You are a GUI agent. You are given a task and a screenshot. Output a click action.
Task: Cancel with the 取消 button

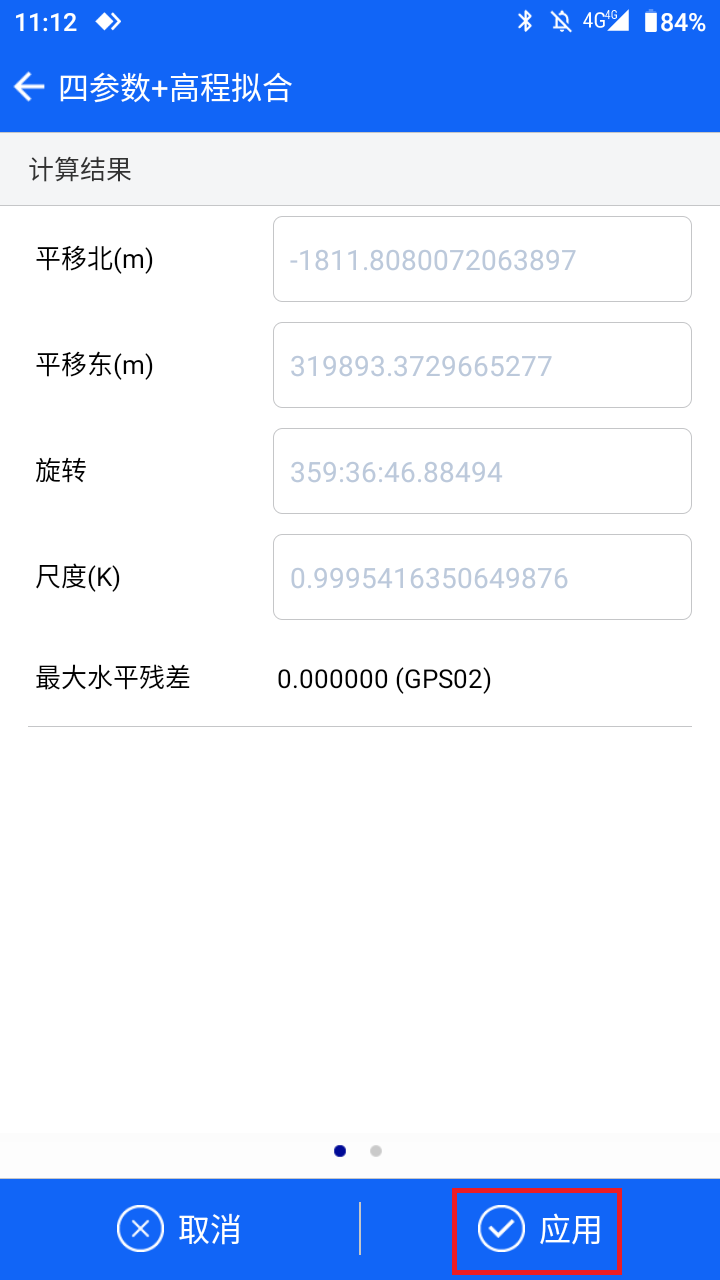coord(179,1229)
